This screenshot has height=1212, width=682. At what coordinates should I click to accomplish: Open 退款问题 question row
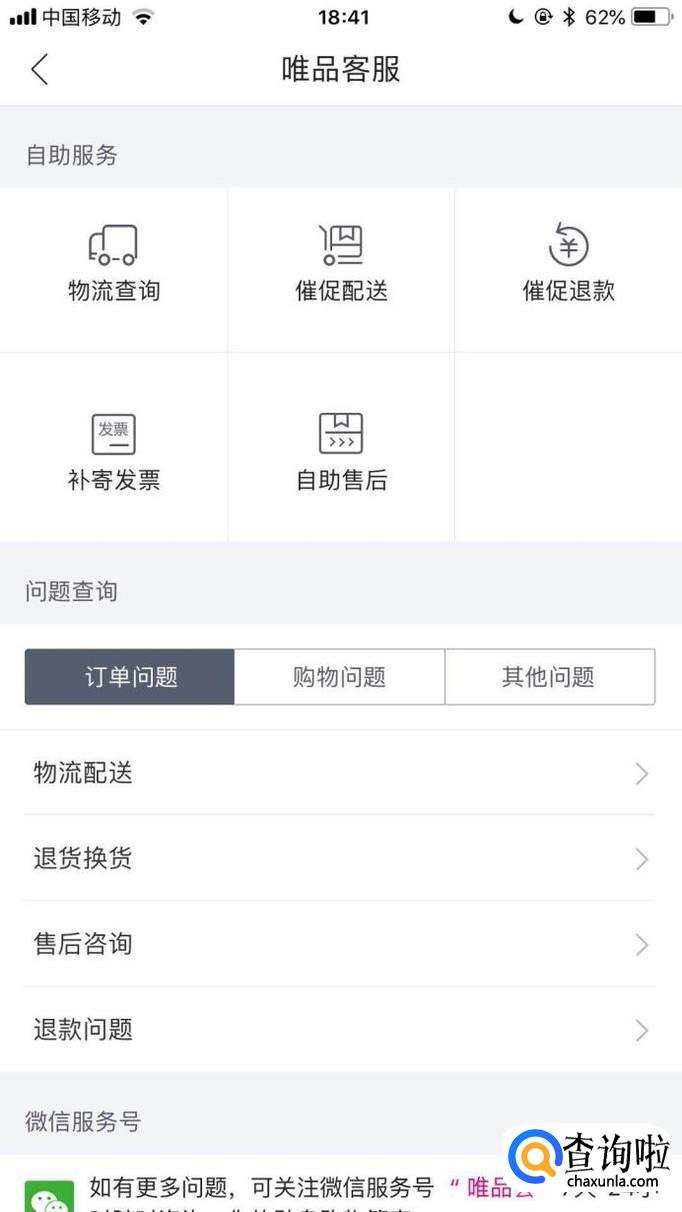pos(340,1030)
